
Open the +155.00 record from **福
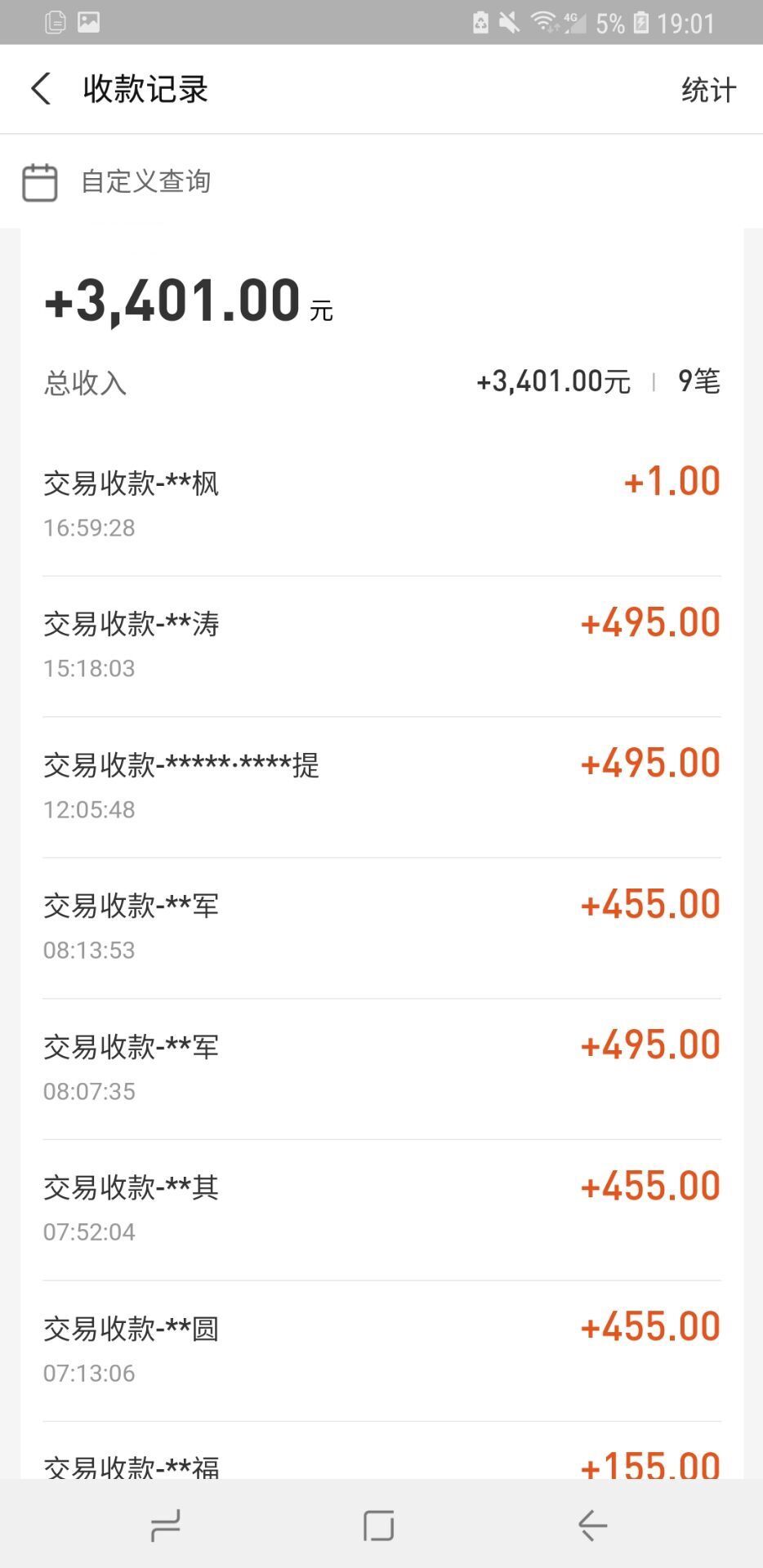pos(381,1451)
